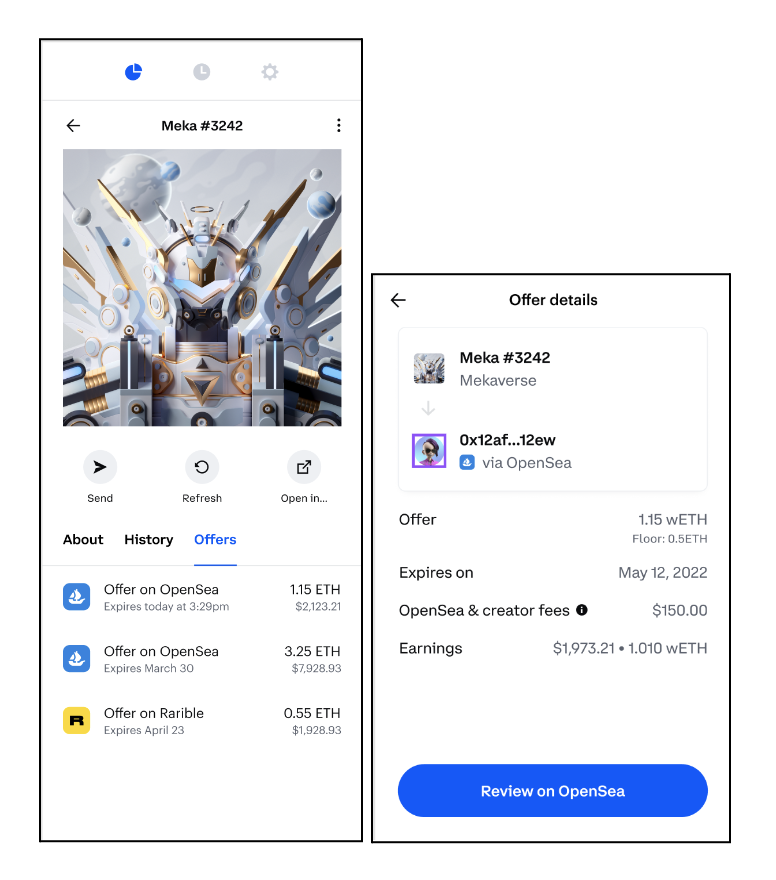Switch to the About tab
The image size is (776, 880).
click(83, 540)
